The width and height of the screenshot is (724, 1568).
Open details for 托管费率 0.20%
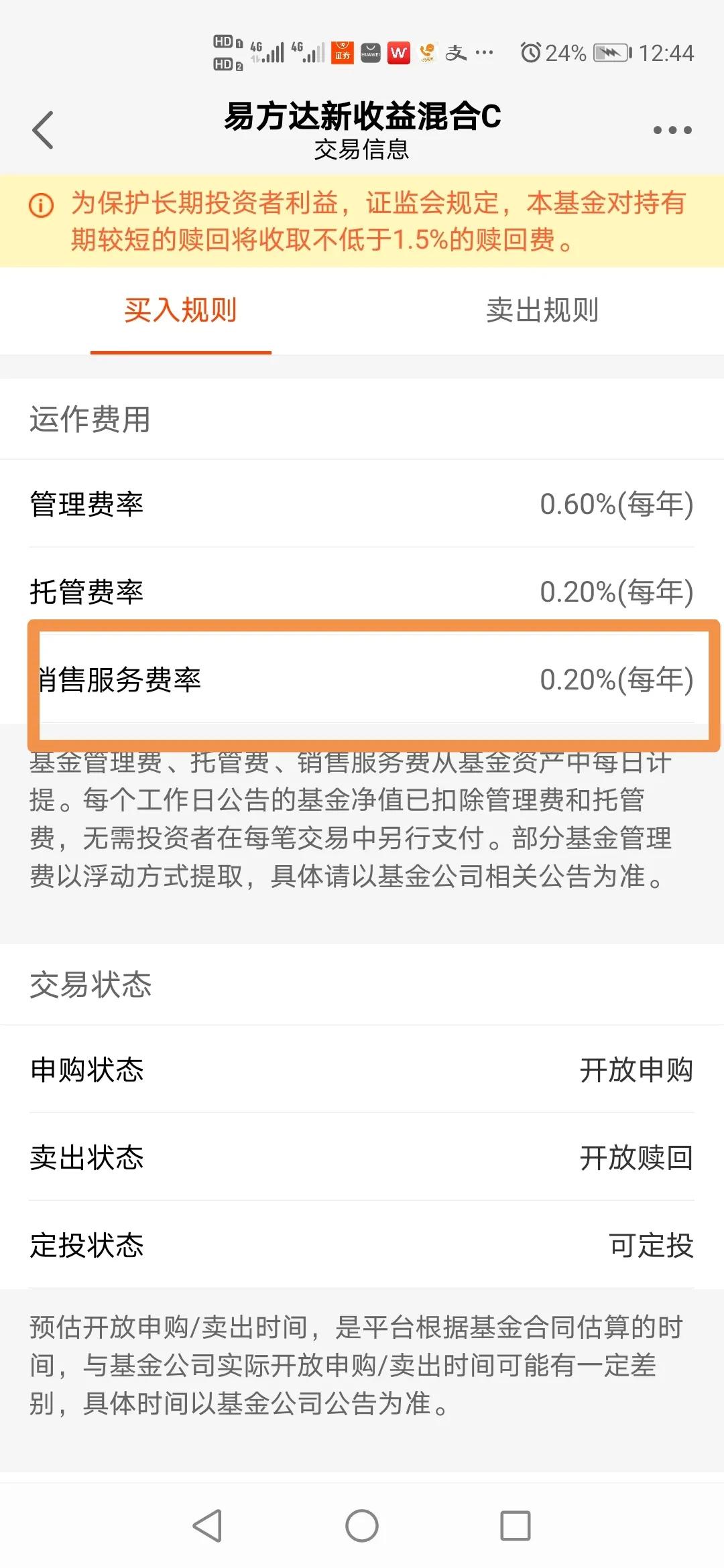[362, 593]
